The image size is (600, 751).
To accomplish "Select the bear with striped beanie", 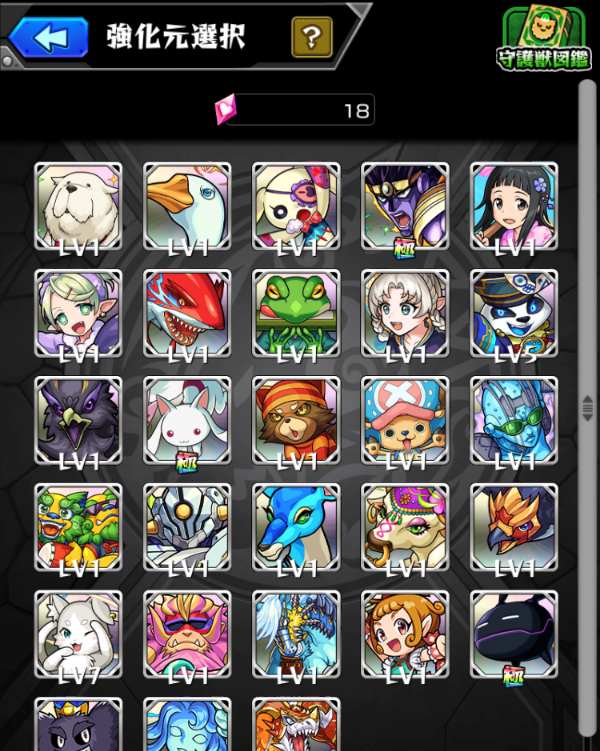I will (x=296, y=420).
